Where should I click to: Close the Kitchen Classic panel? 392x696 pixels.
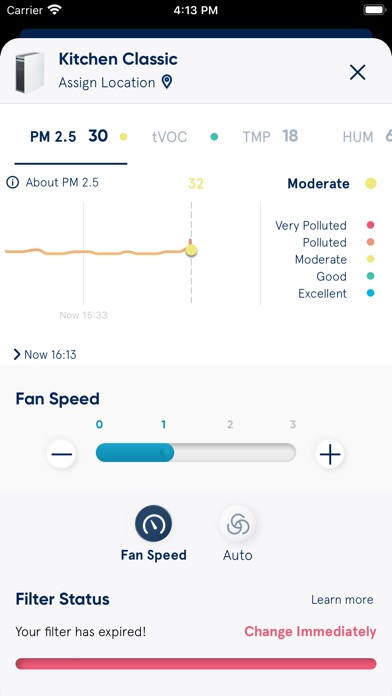click(x=357, y=72)
